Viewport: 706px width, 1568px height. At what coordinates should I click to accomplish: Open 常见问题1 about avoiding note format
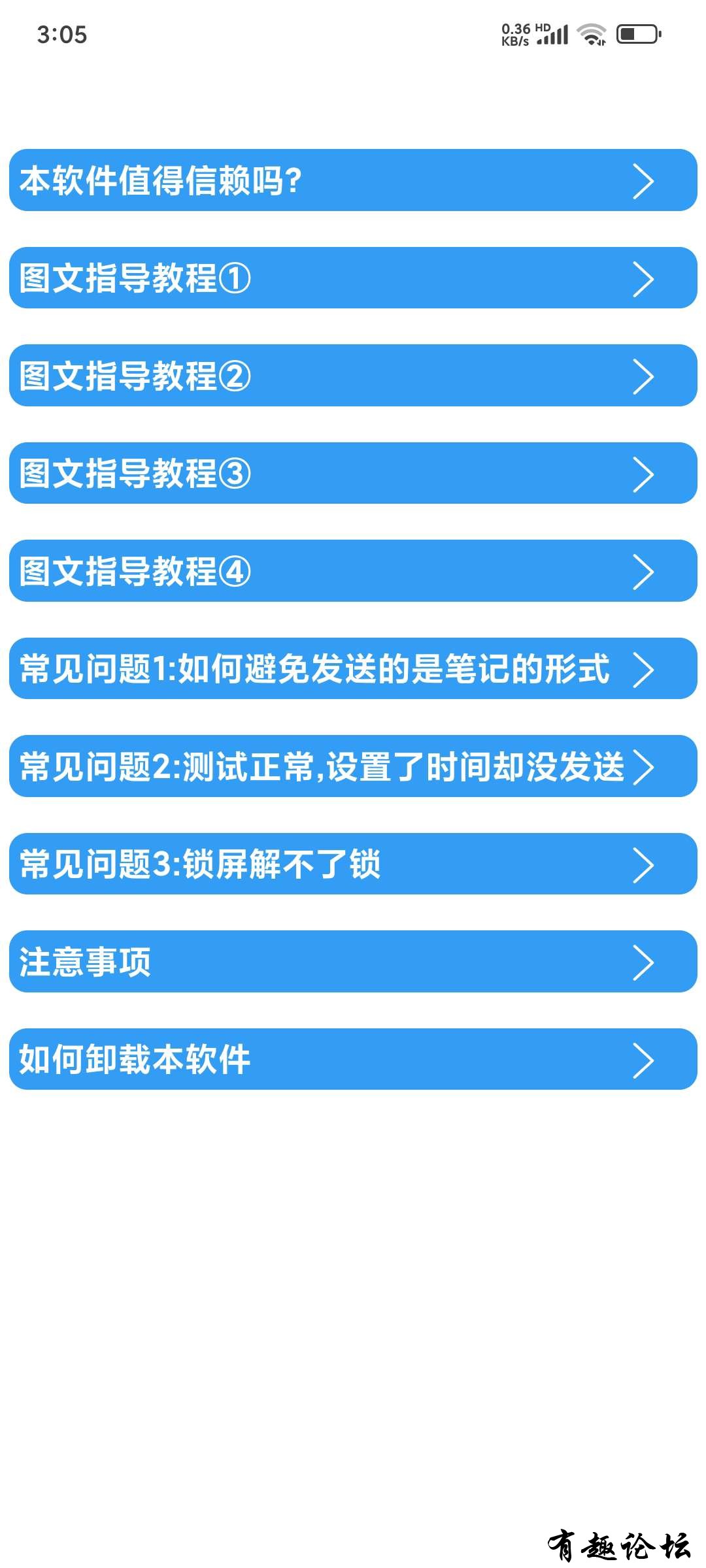point(353,668)
